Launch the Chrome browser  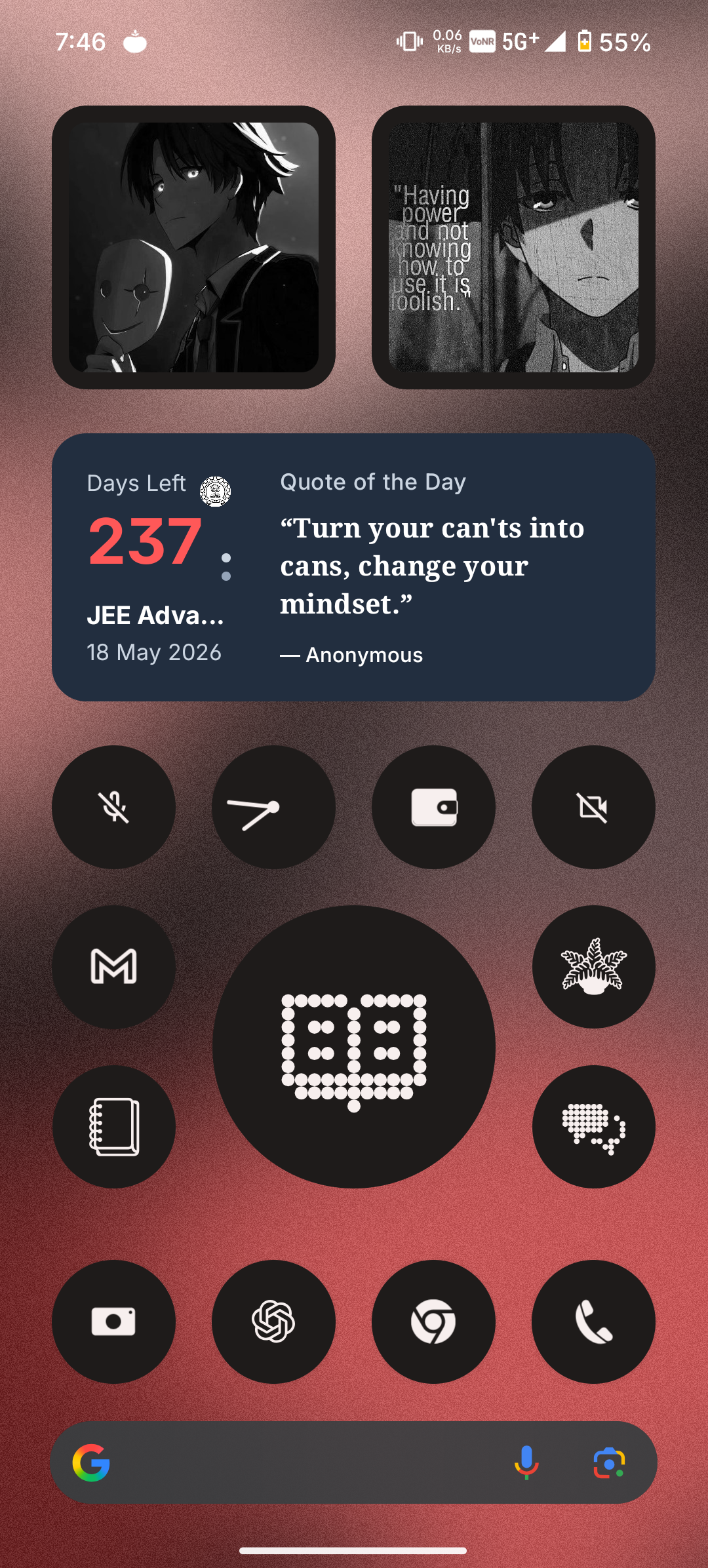pos(433,1322)
